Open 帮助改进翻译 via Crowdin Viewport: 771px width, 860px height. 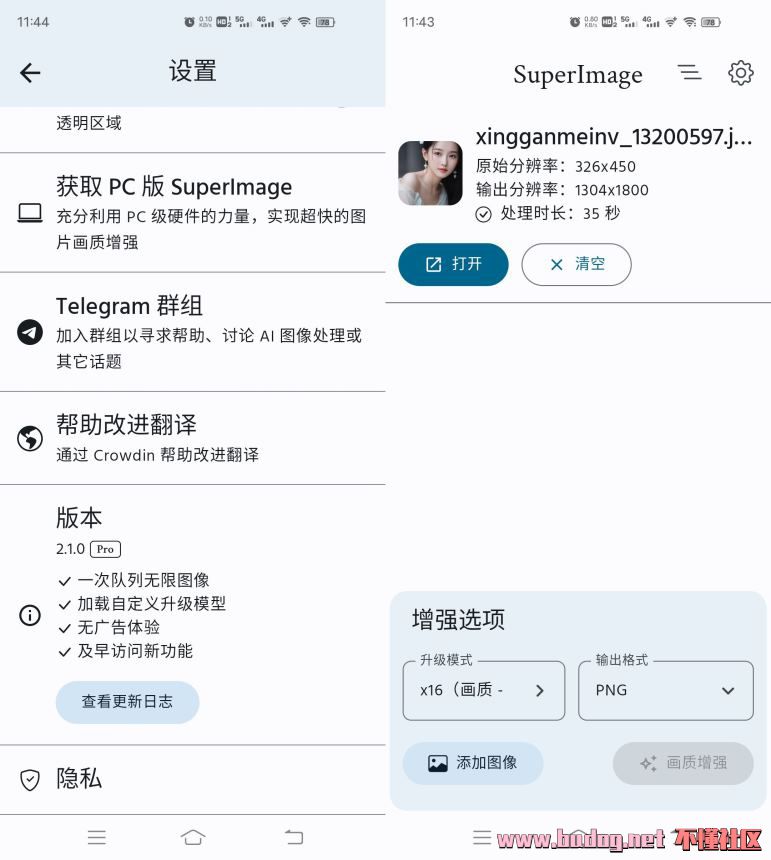click(192, 438)
